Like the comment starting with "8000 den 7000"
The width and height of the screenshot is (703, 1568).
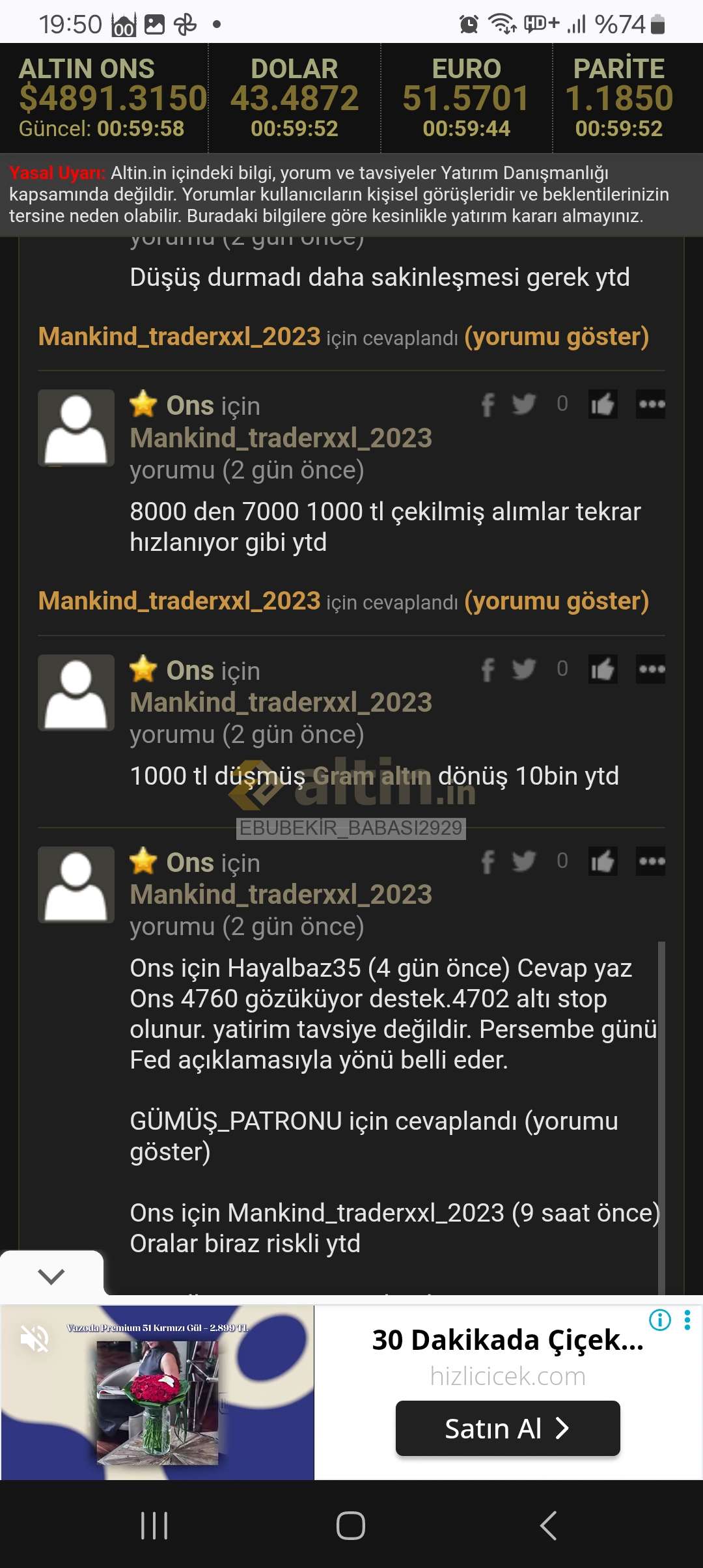[603, 405]
